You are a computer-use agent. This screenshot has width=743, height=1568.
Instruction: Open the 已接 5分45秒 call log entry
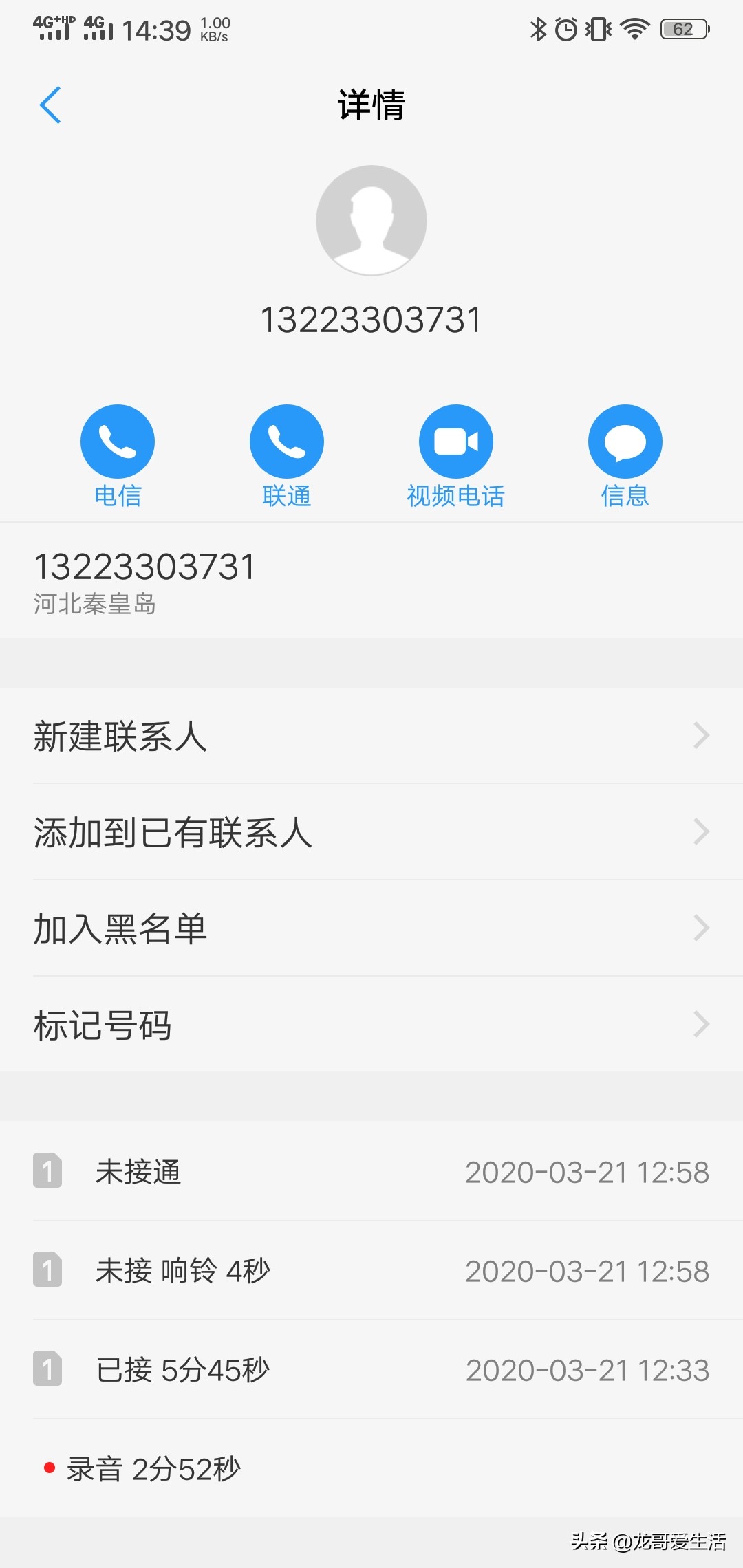coord(371,1371)
